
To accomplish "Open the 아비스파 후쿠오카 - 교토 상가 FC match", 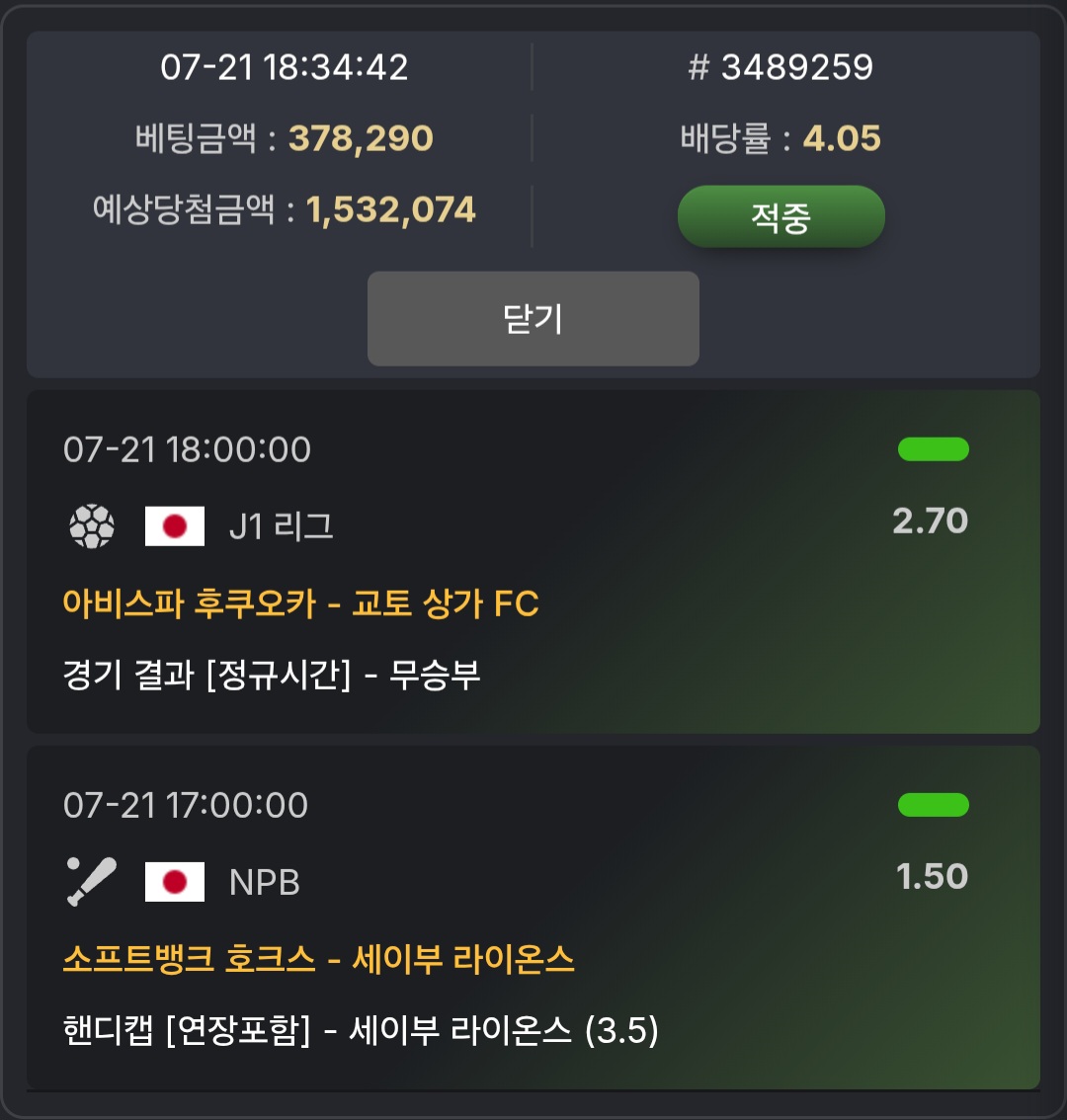I will 300,603.
